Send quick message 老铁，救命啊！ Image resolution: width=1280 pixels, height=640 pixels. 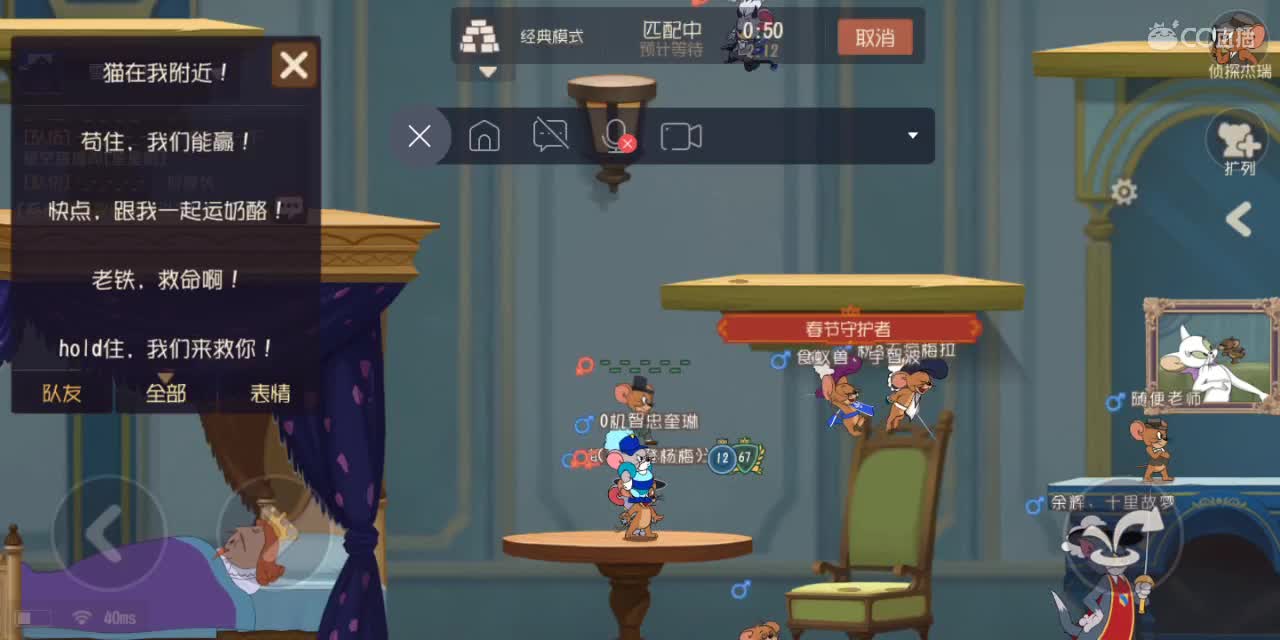click(166, 280)
